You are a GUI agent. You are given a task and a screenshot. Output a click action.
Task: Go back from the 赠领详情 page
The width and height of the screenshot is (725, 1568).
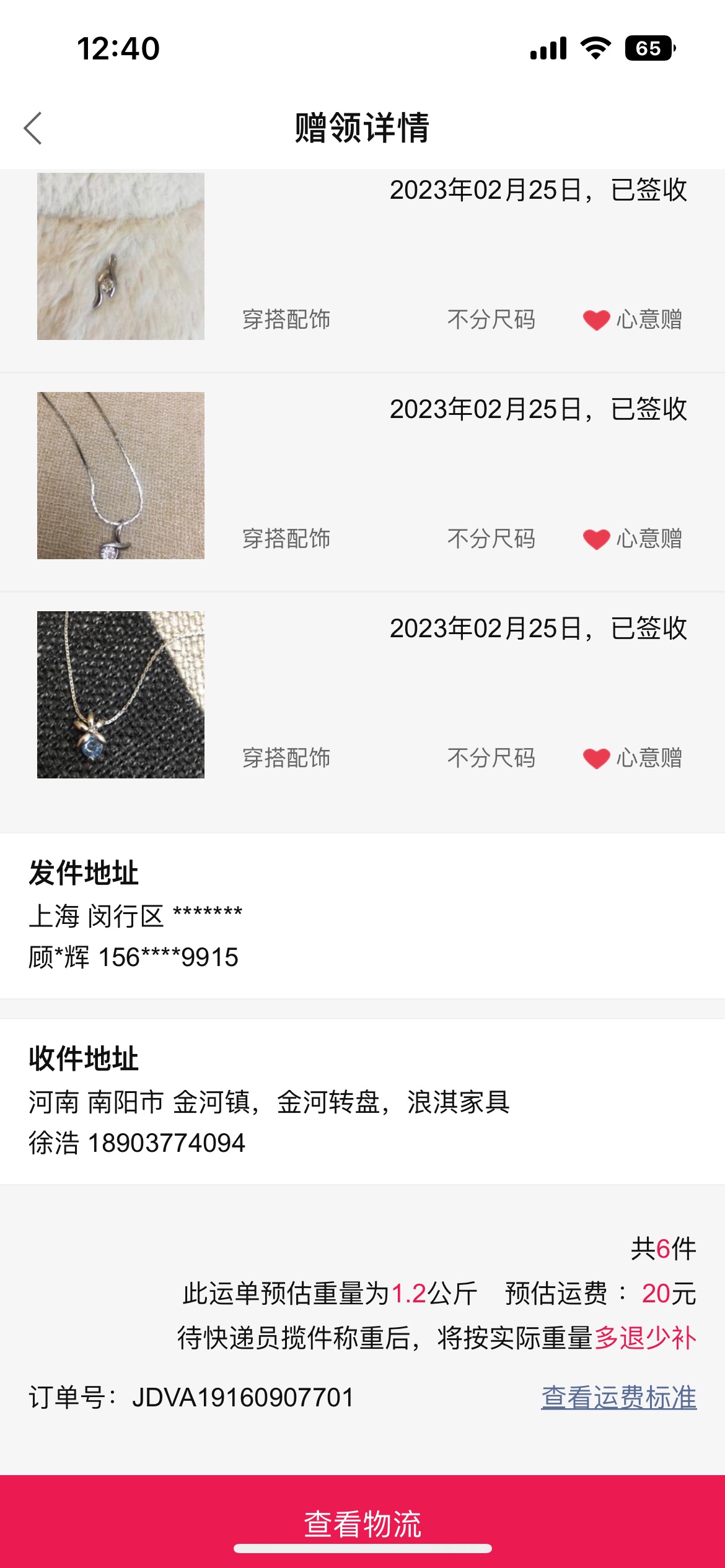33,128
